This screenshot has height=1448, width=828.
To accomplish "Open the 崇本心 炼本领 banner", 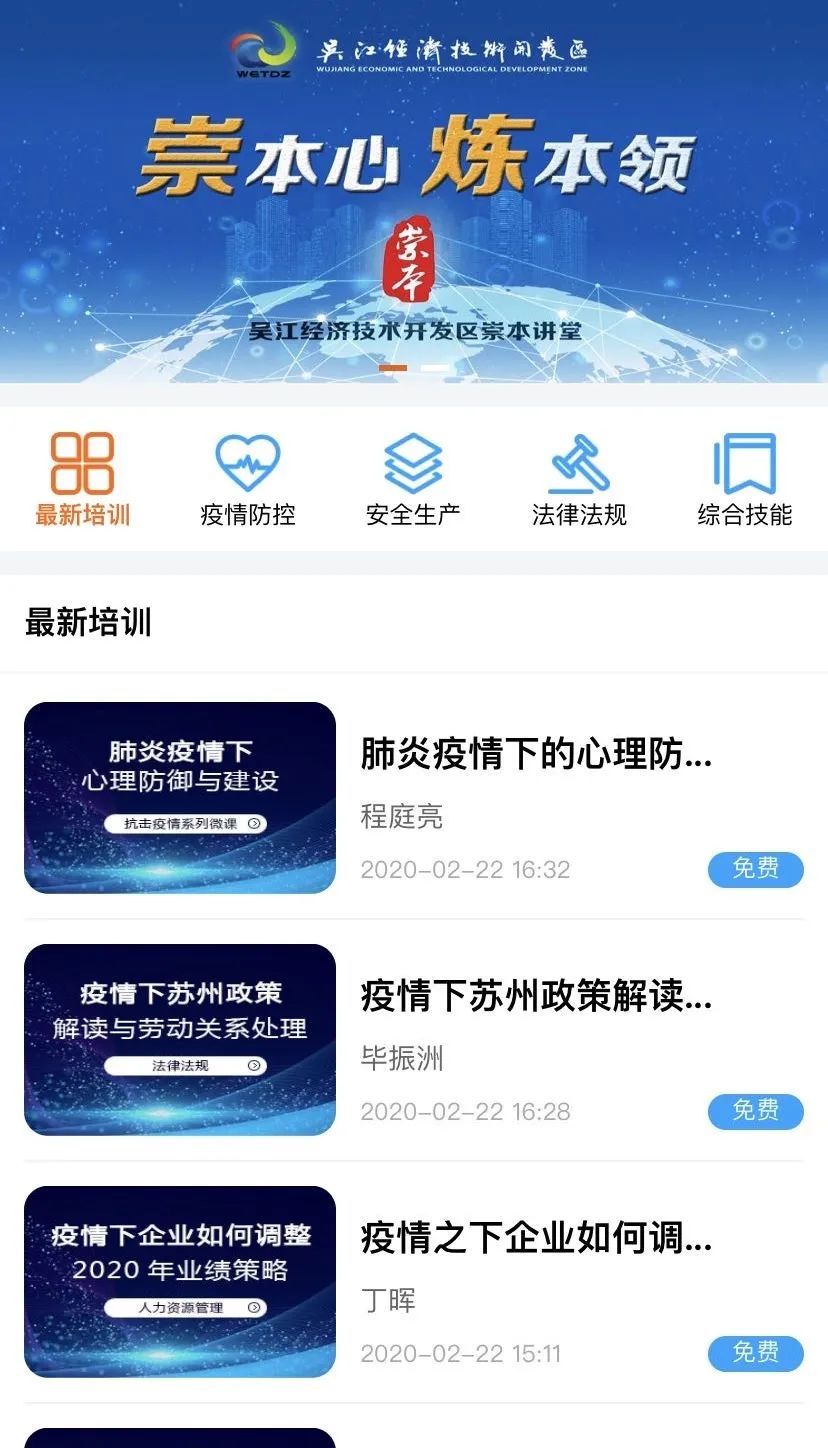I will 414,190.
